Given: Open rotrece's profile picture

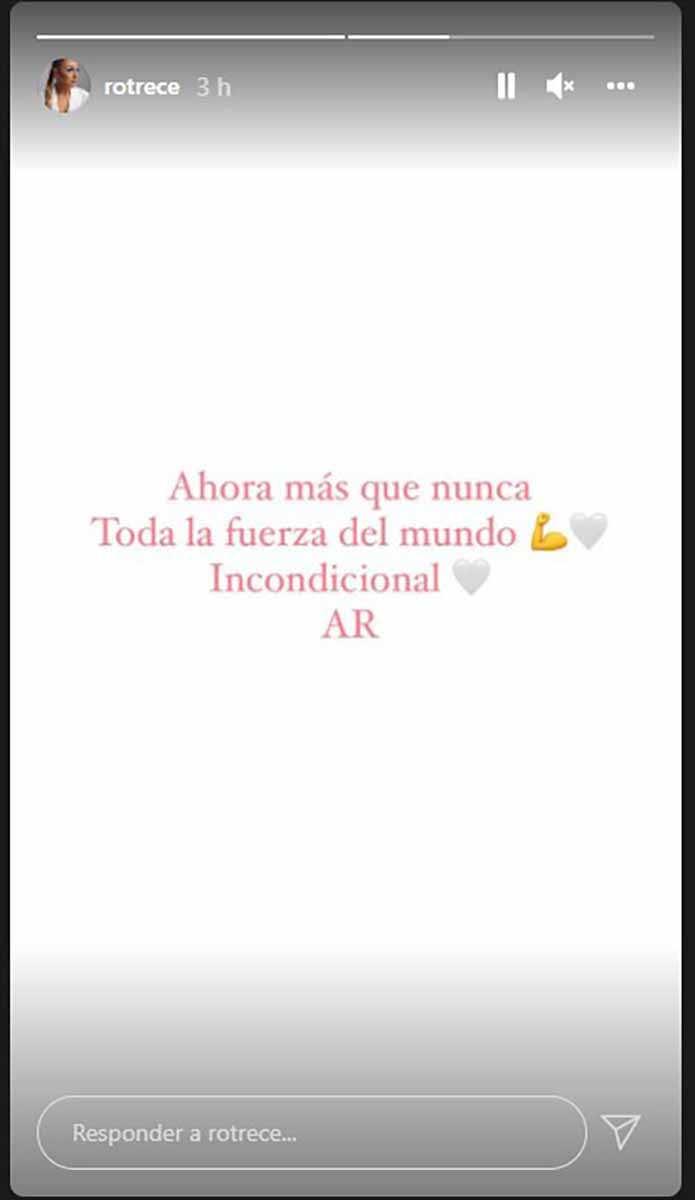Looking at the screenshot, I should coord(65,86).
